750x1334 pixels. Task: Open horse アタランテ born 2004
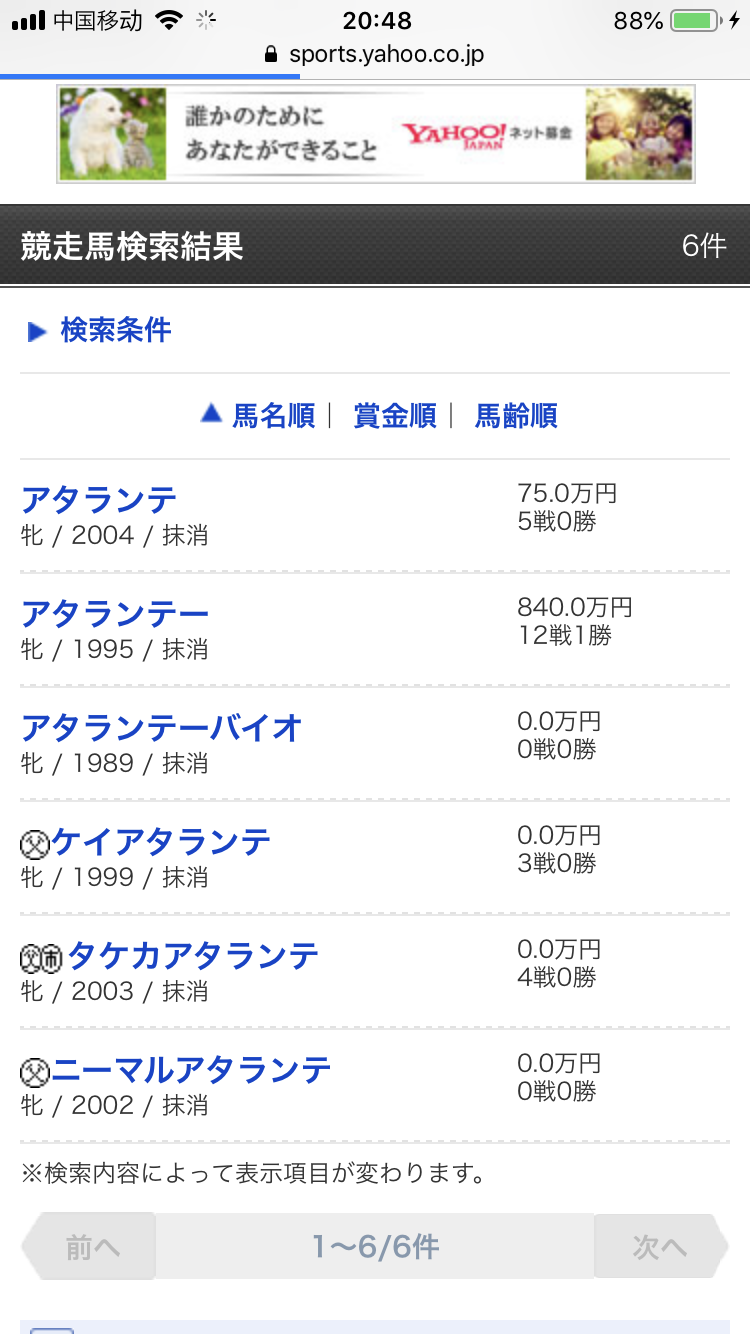tap(99, 499)
